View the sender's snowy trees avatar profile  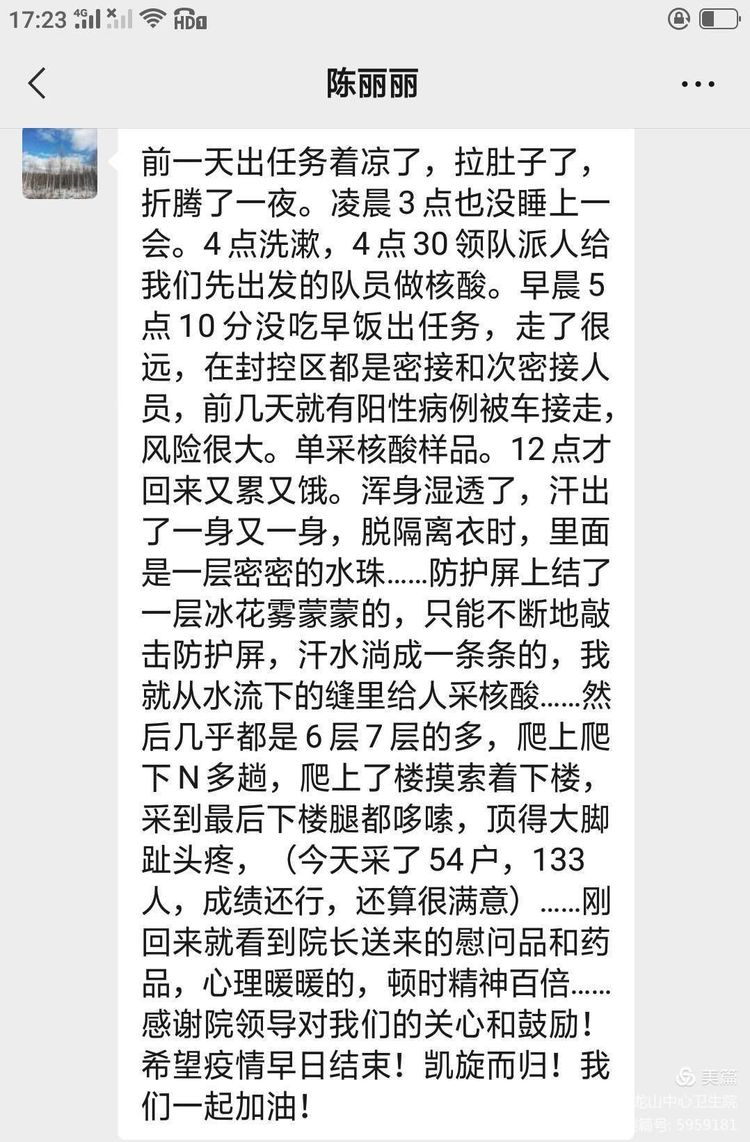click(x=60, y=162)
